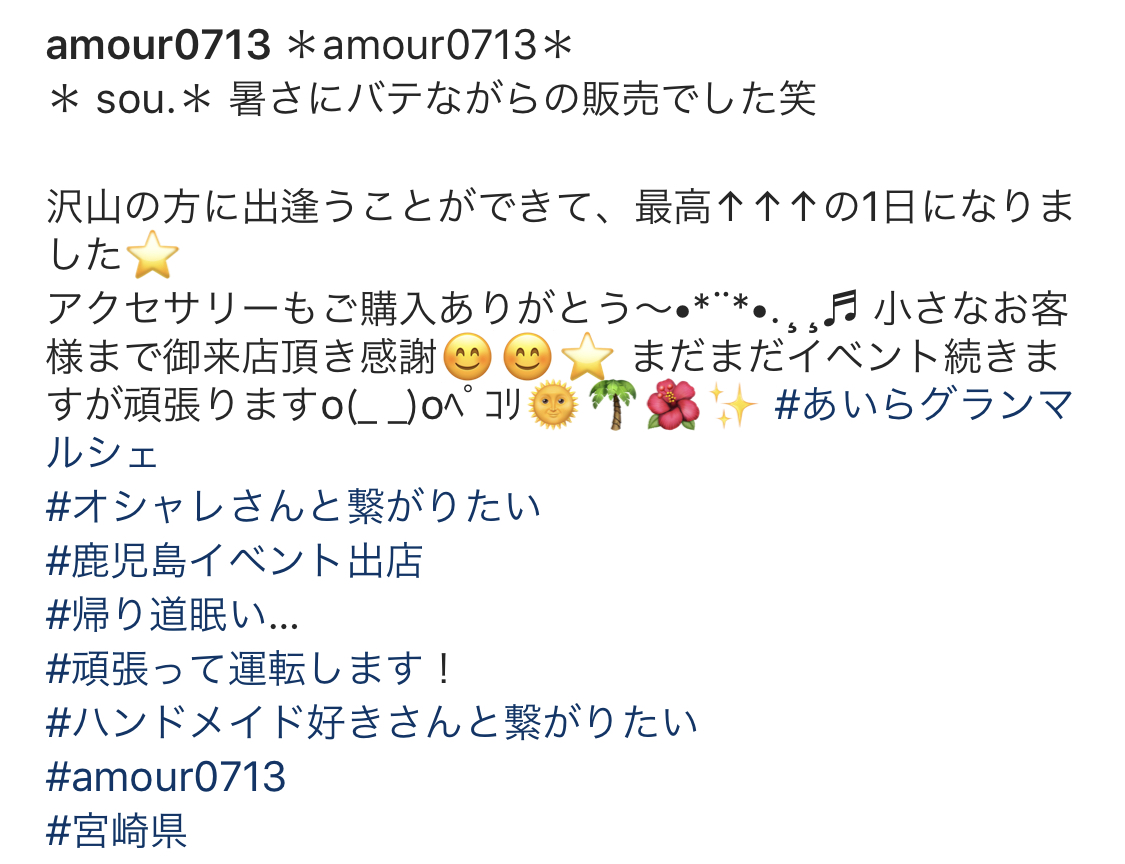Open hashtag #帰り道眠い

pos(172,615)
